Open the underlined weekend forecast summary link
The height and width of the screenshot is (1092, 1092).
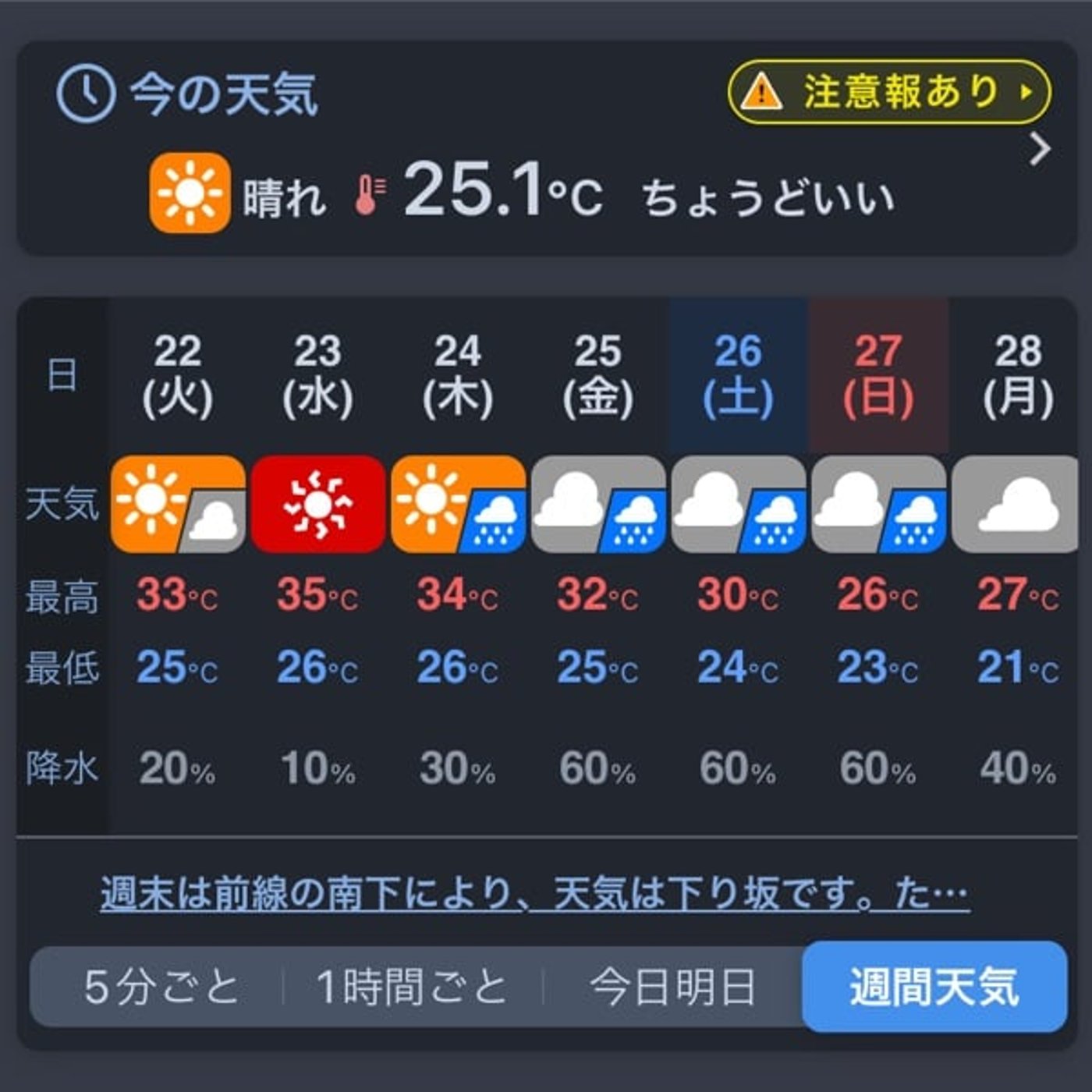pyautogui.click(x=535, y=894)
